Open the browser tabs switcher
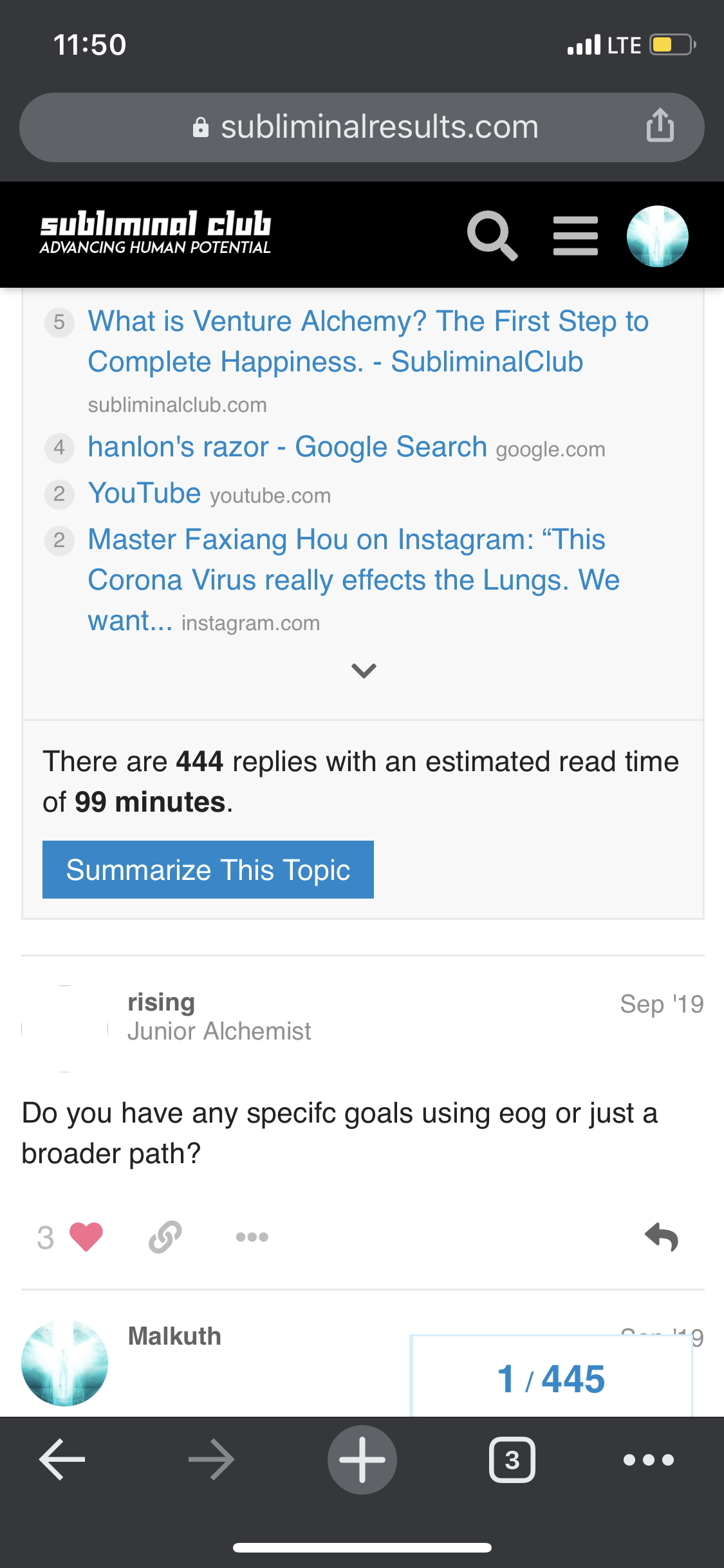724x1568 pixels. [512, 1459]
